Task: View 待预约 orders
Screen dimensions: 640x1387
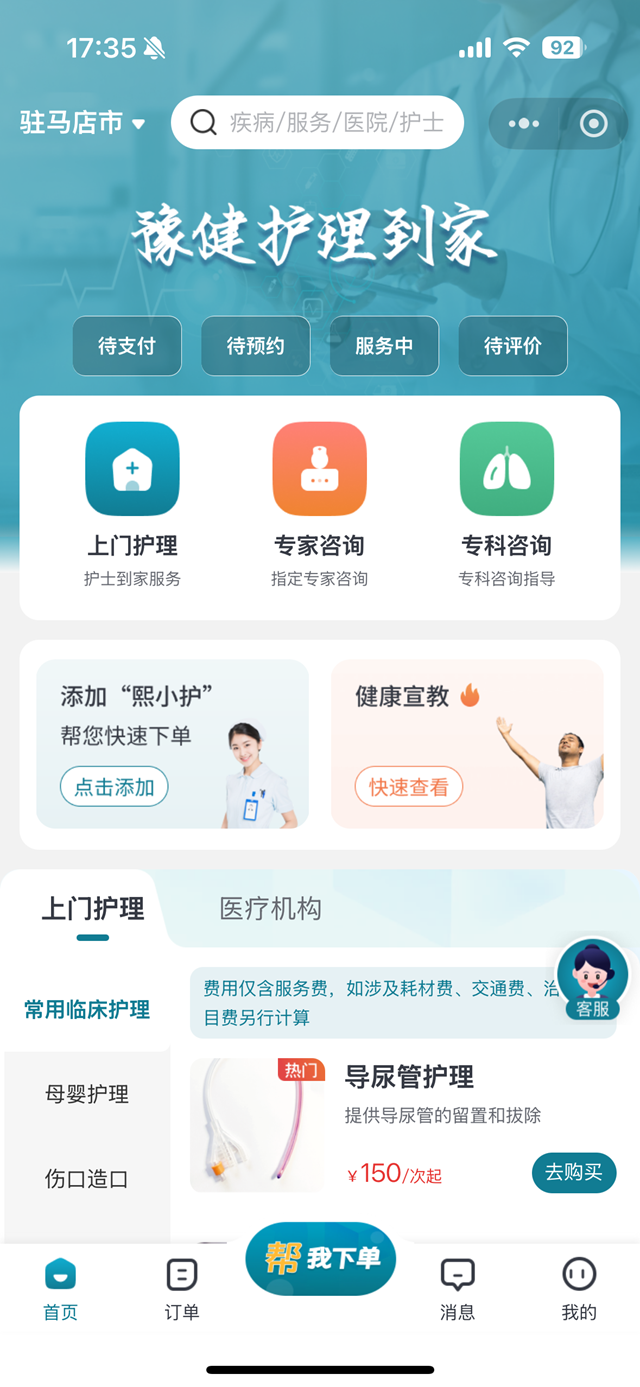Action: (255, 346)
